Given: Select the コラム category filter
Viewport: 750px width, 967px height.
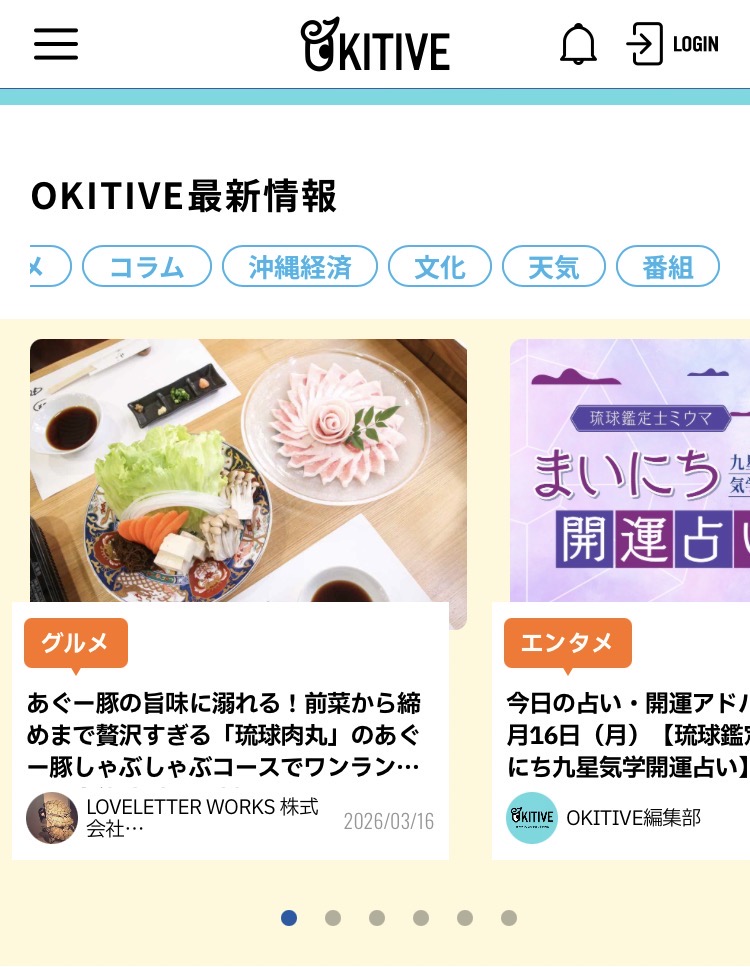Looking at the screenshot, I should (146, 266).
